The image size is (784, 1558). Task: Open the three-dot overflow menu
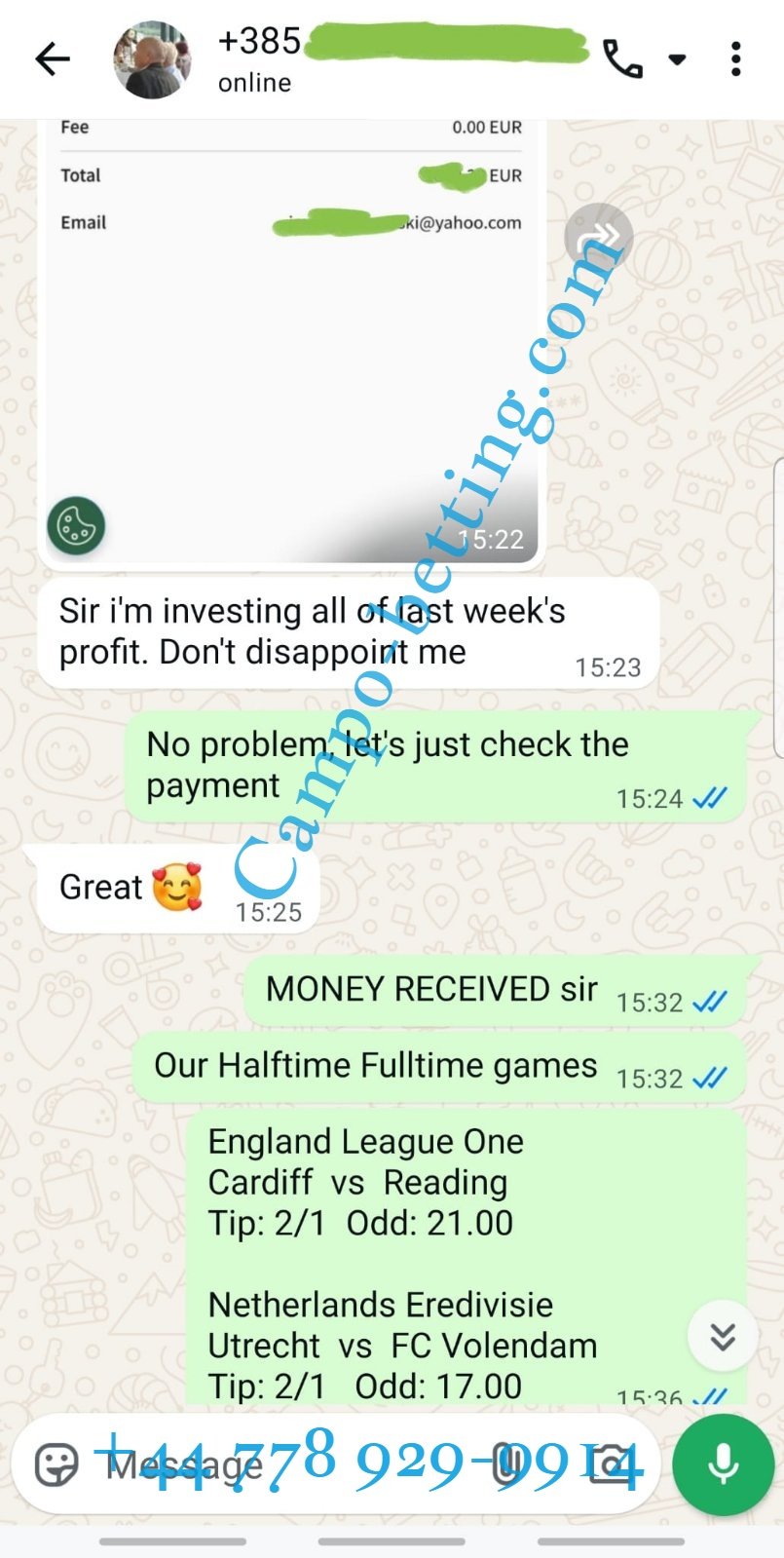point(736,59)
